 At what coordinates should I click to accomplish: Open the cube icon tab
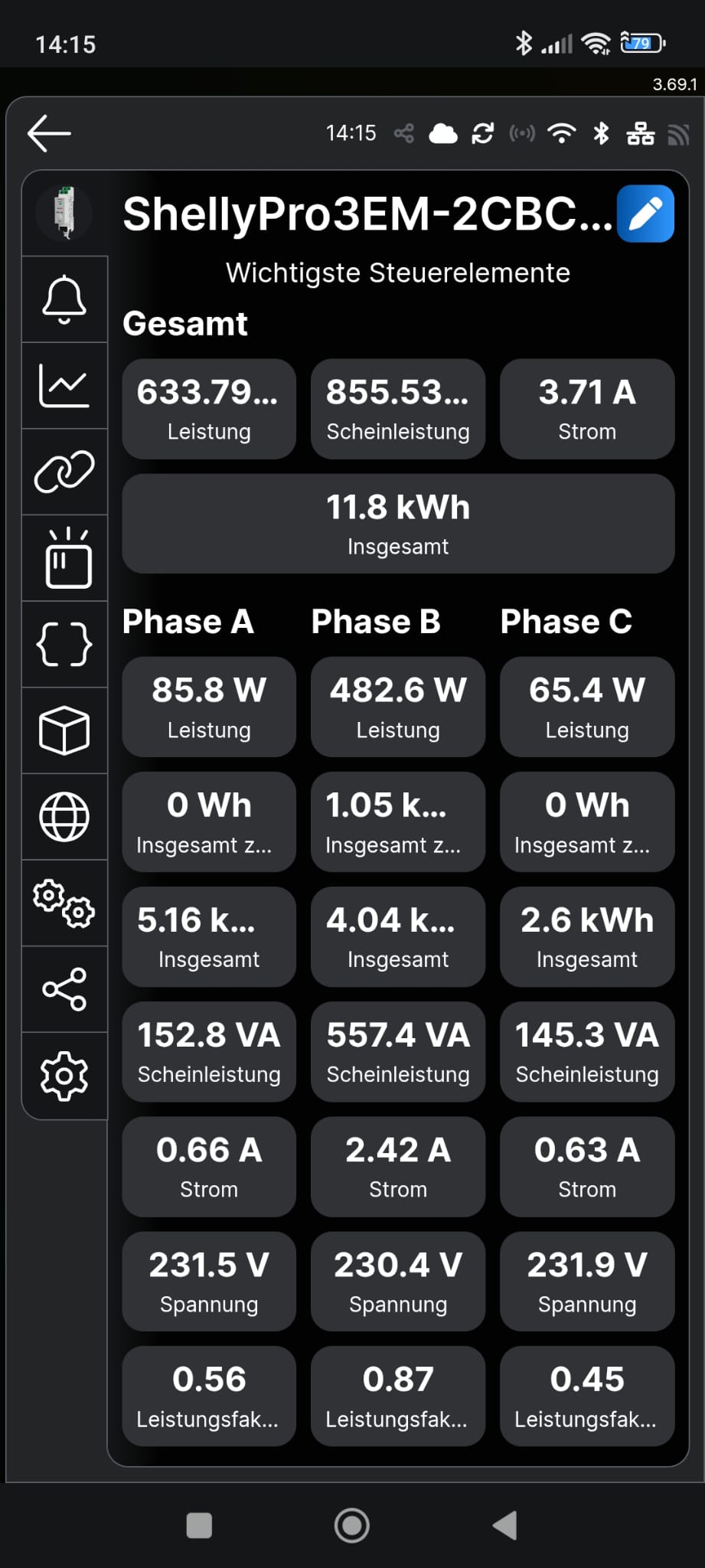click(64, 730)
